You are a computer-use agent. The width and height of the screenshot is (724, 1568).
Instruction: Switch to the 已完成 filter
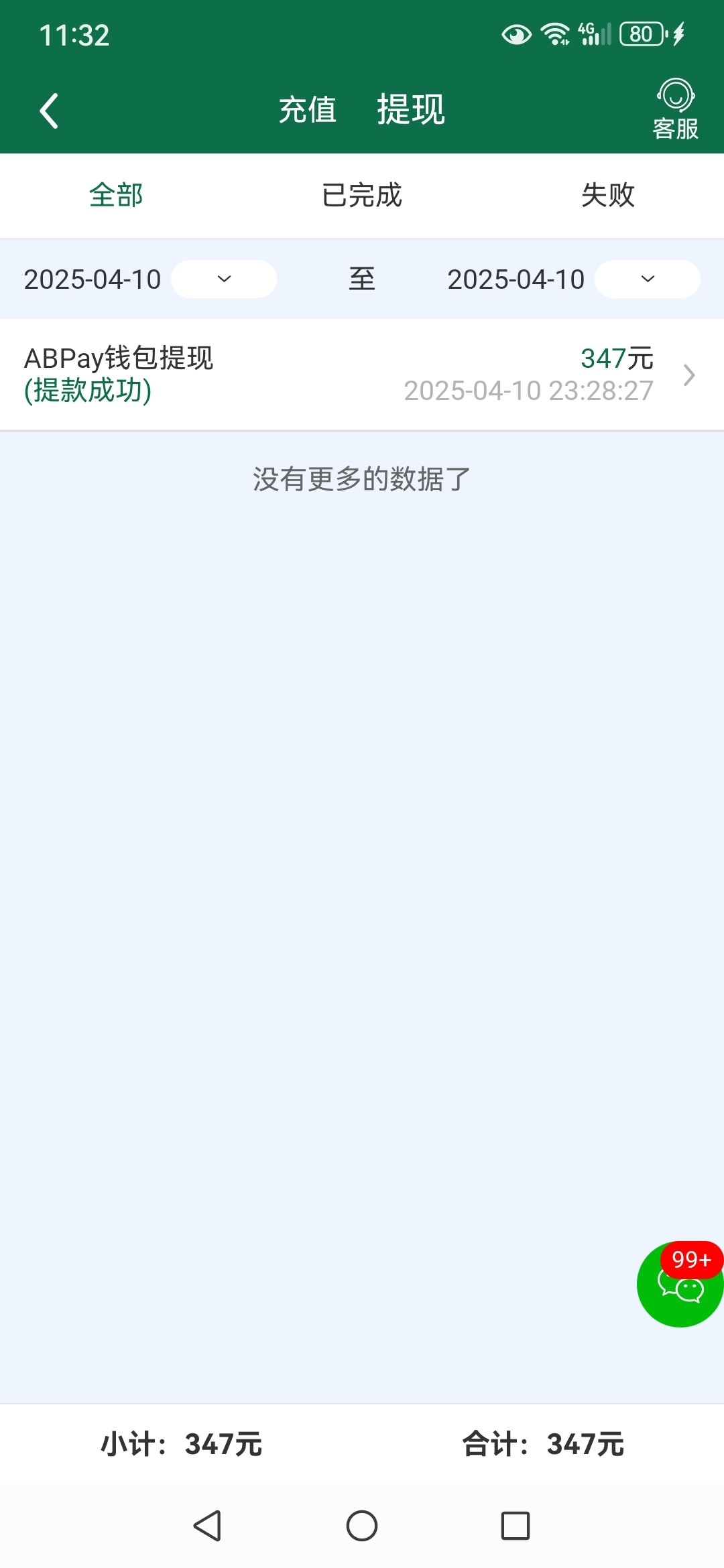click(361, 196)
